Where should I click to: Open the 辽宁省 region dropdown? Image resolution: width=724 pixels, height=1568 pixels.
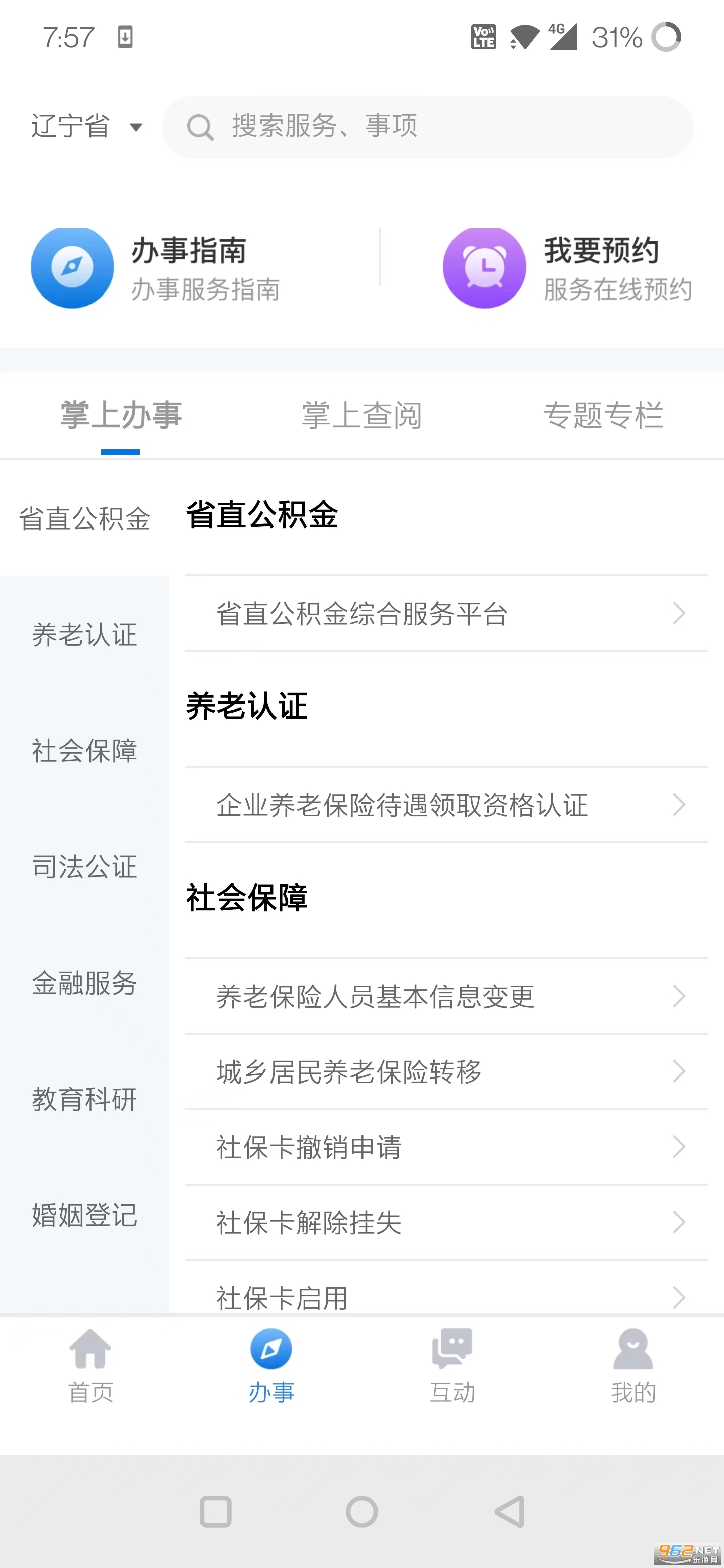[x=86, y=127]
